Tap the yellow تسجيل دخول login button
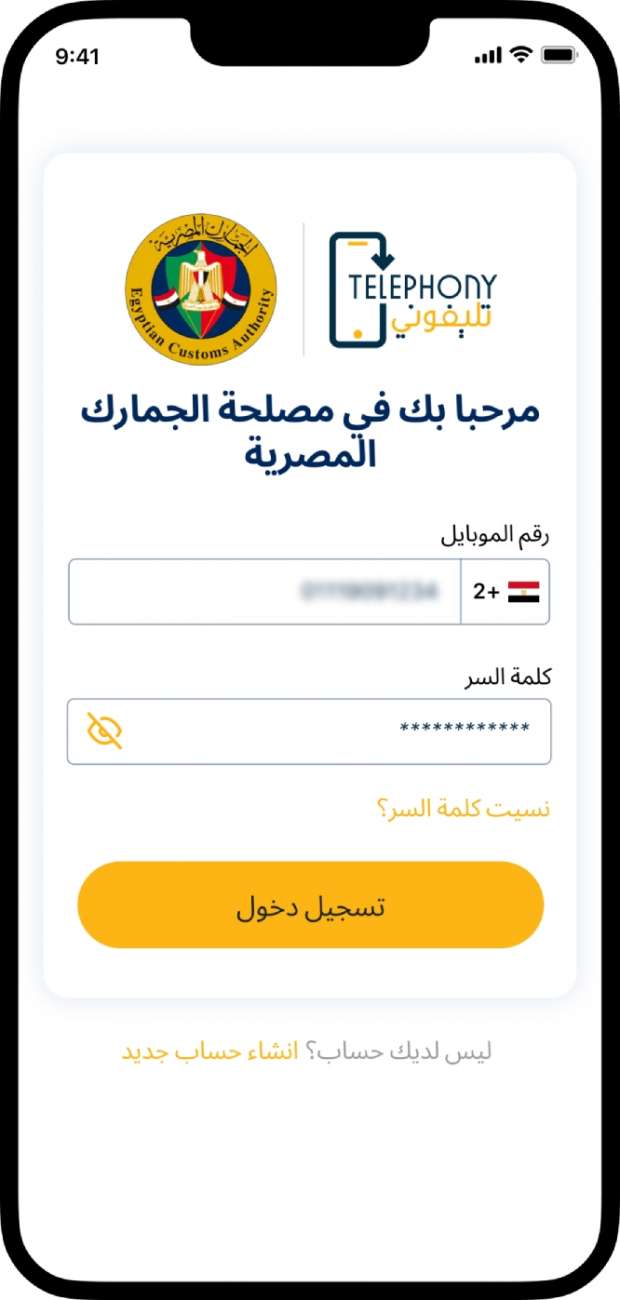This screenshot has height=1300, width=620. pyautogui.click(x=310, y=906)
